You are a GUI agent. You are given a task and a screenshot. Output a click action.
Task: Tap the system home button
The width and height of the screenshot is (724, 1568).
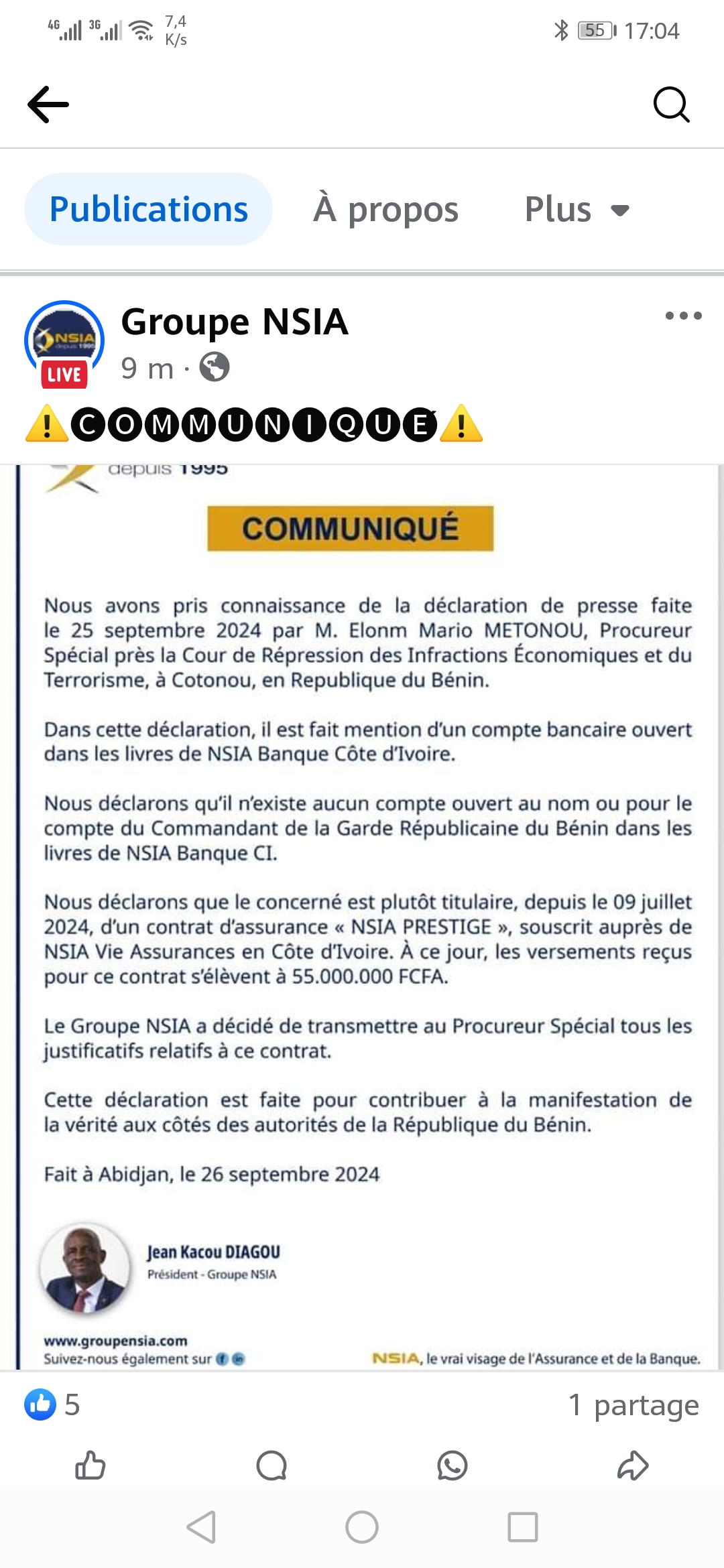coord(362,1527)
